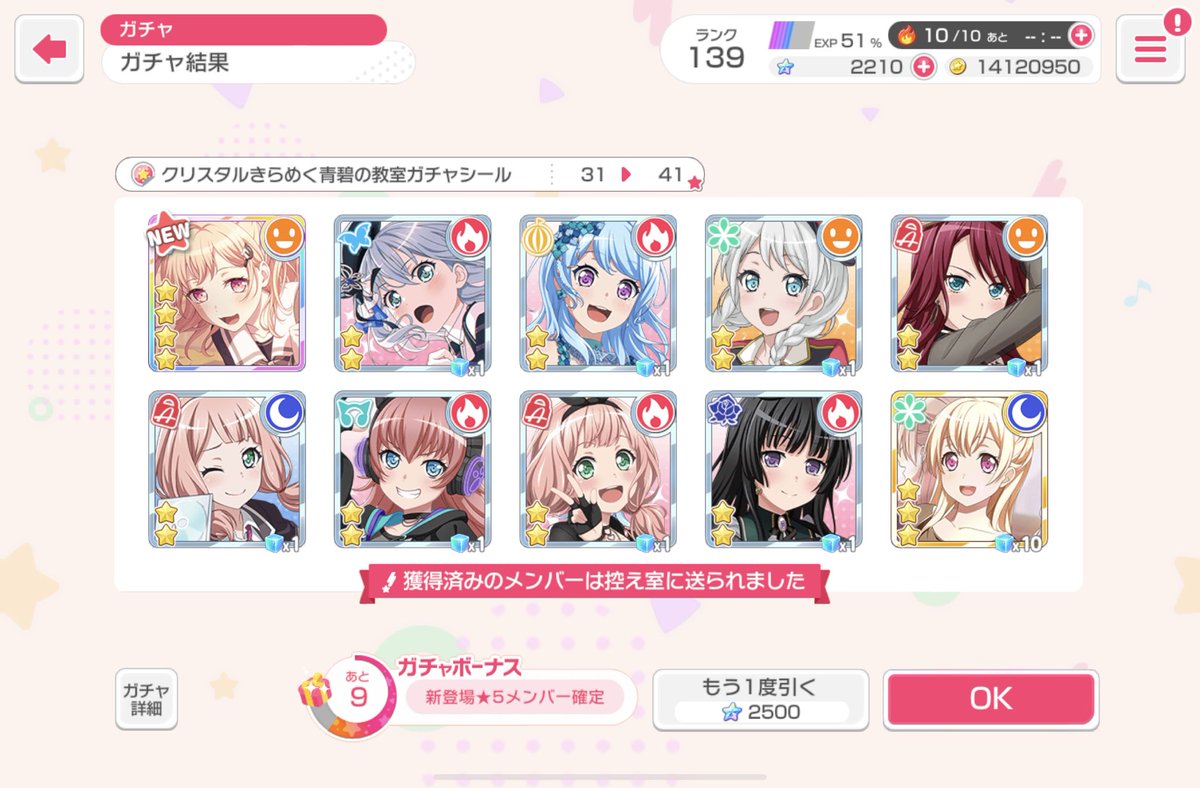
Task: View the pink-haired member with black headband
Action: [x=598, y=469]
